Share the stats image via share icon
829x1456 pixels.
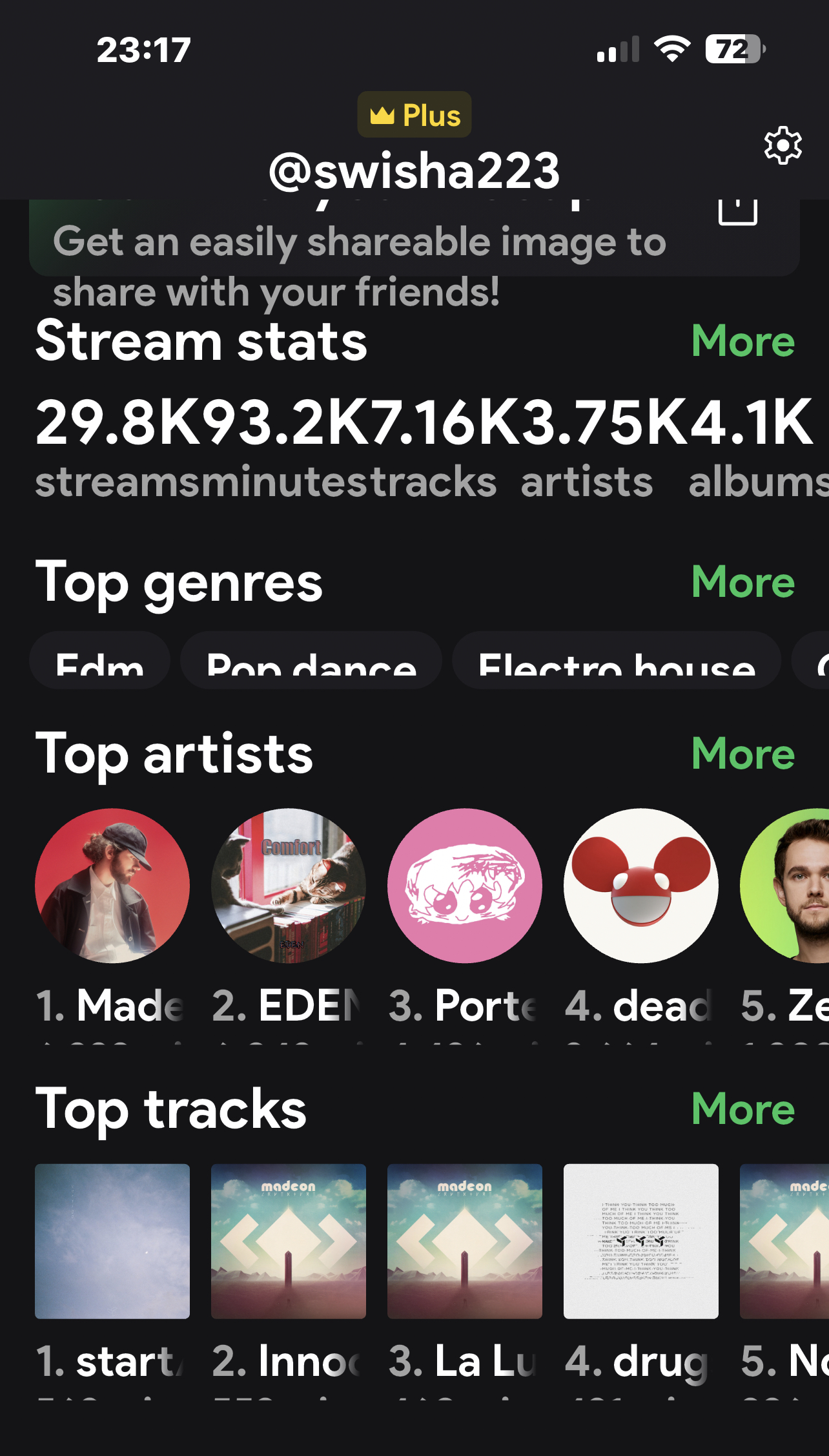tap(737, 211)
